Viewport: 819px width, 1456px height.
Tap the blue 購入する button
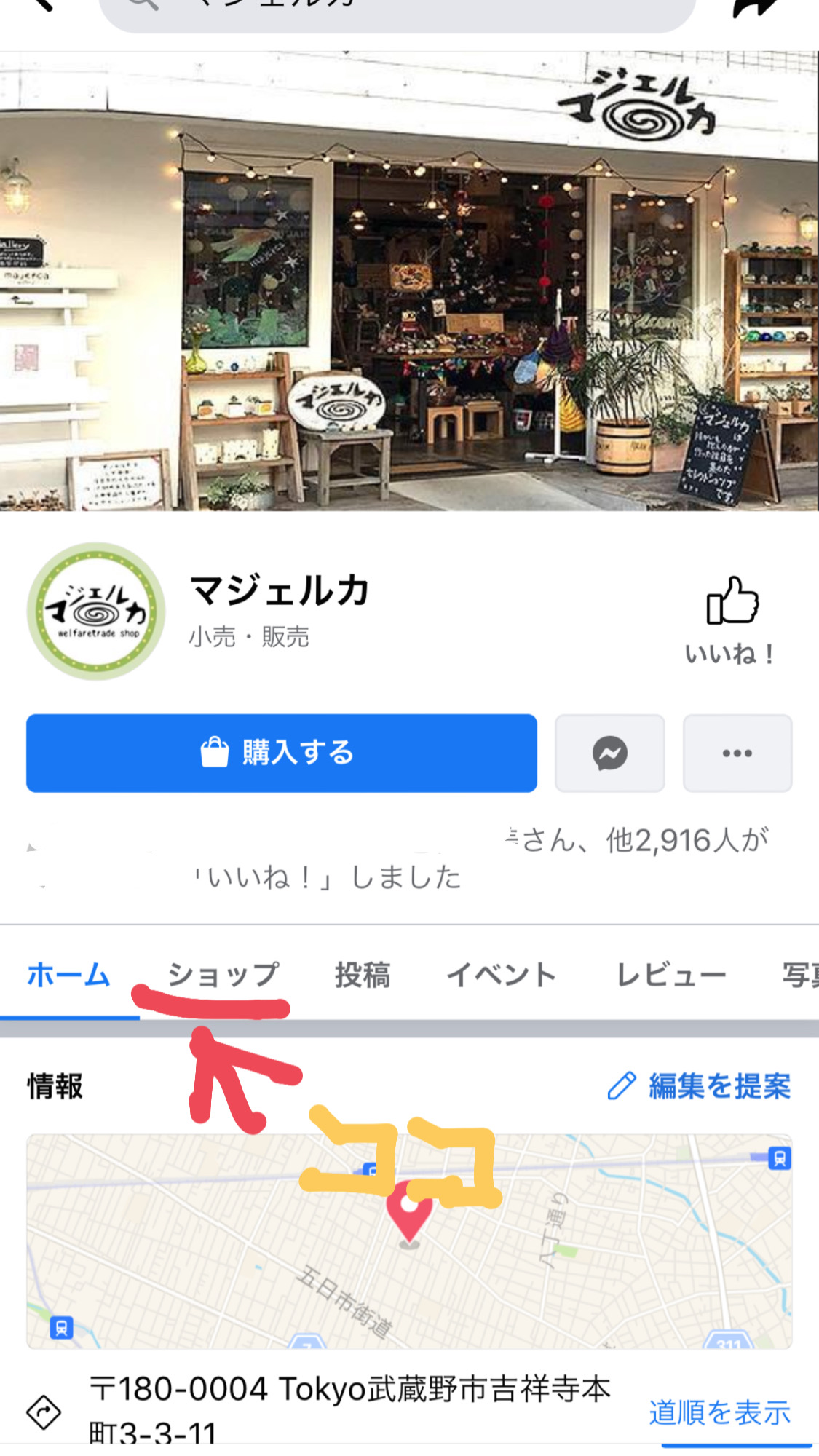click(282, 753)
